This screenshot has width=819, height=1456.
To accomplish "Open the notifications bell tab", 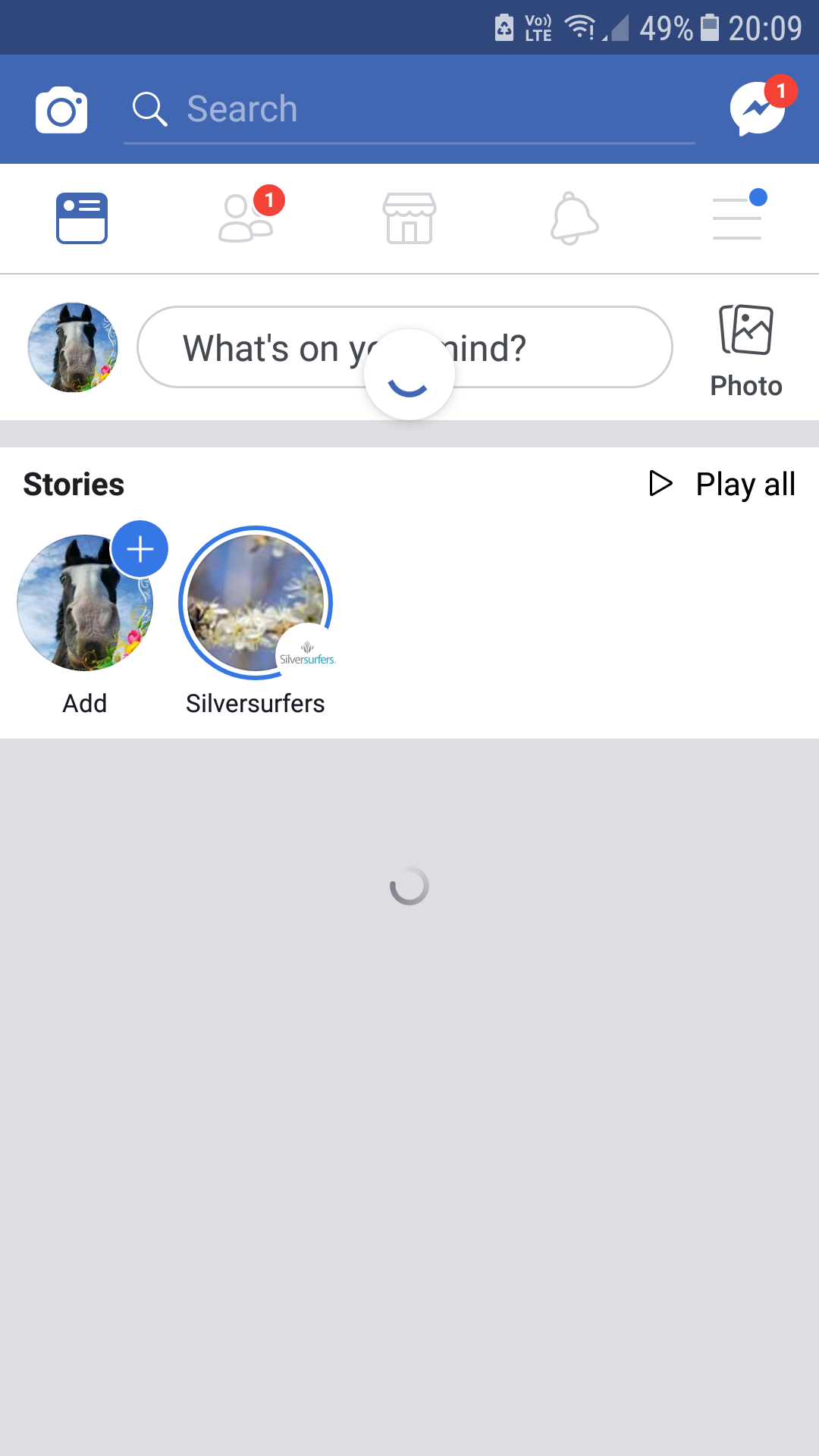I will tap(574, 218).
